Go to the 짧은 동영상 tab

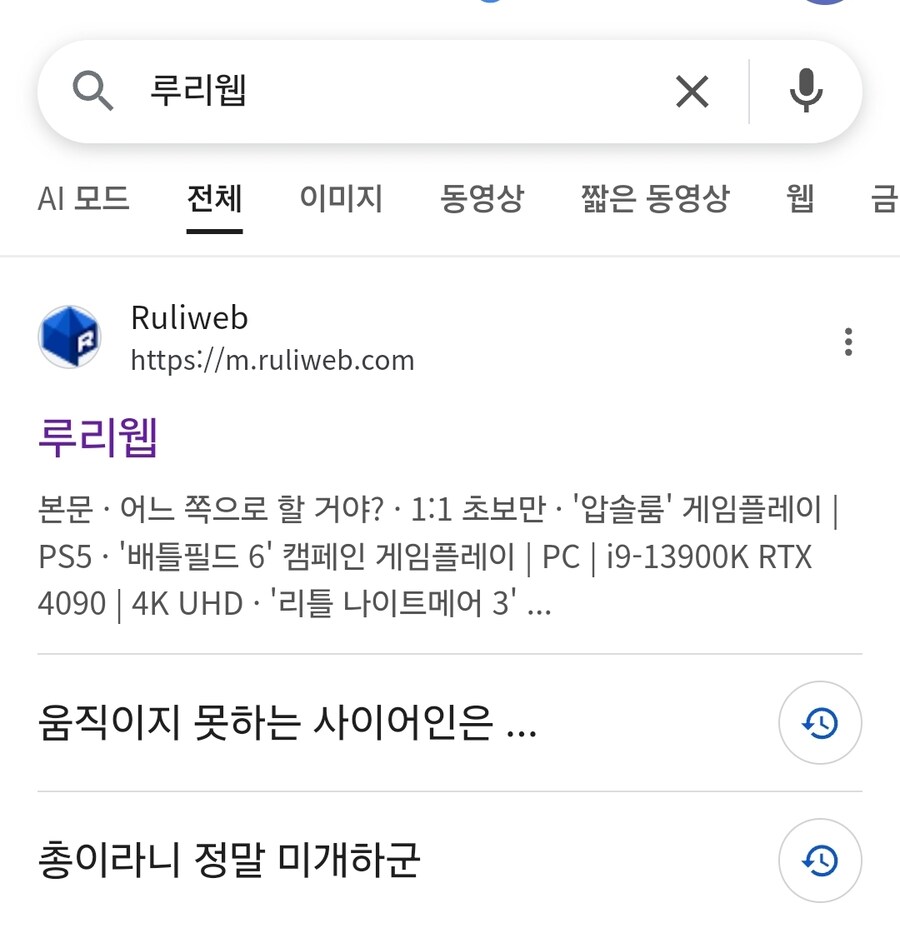(x=655, y=199)
